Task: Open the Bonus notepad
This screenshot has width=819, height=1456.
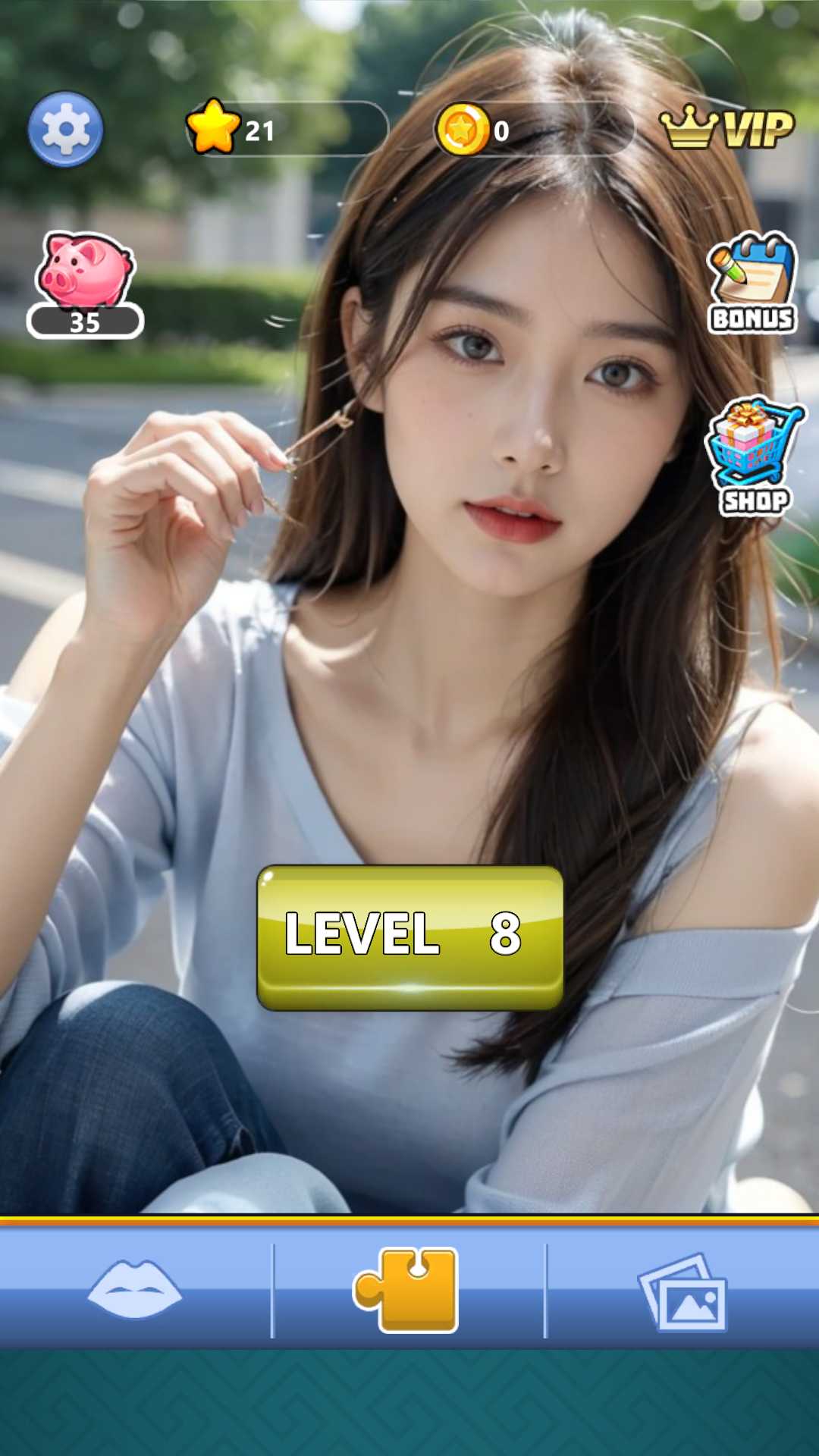Action: coord(752,283)
